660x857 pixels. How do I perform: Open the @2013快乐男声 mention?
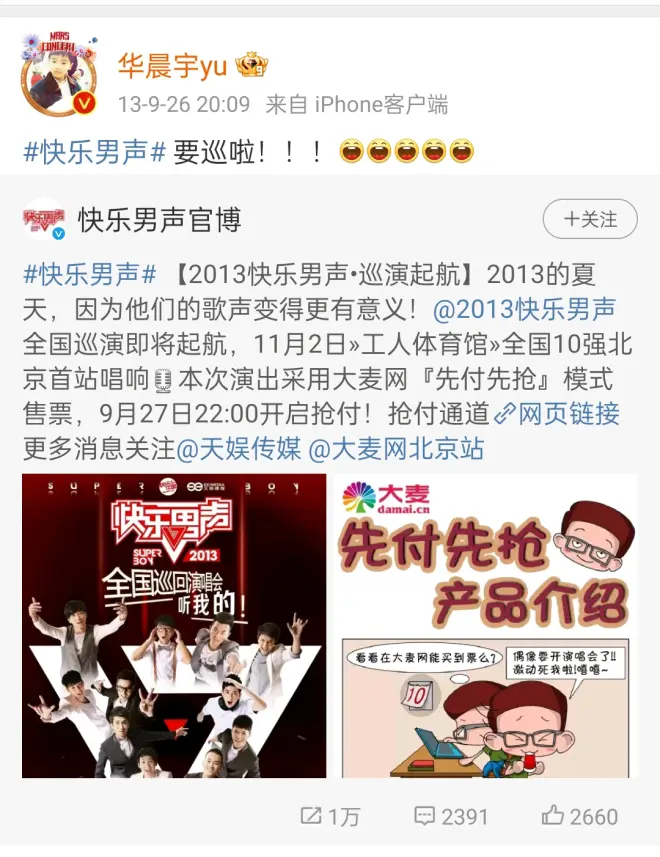526,309
